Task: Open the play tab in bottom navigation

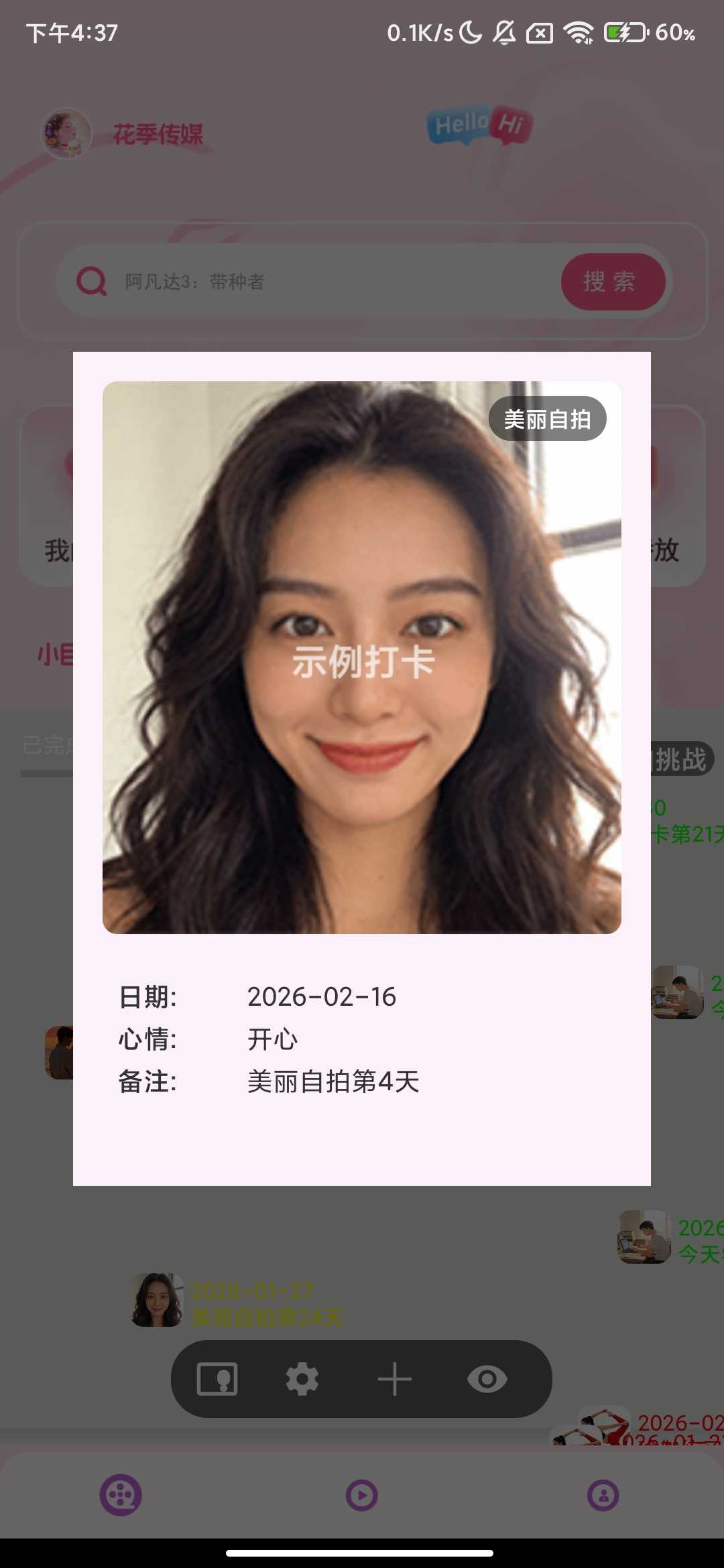Action: coord(361,1494)
